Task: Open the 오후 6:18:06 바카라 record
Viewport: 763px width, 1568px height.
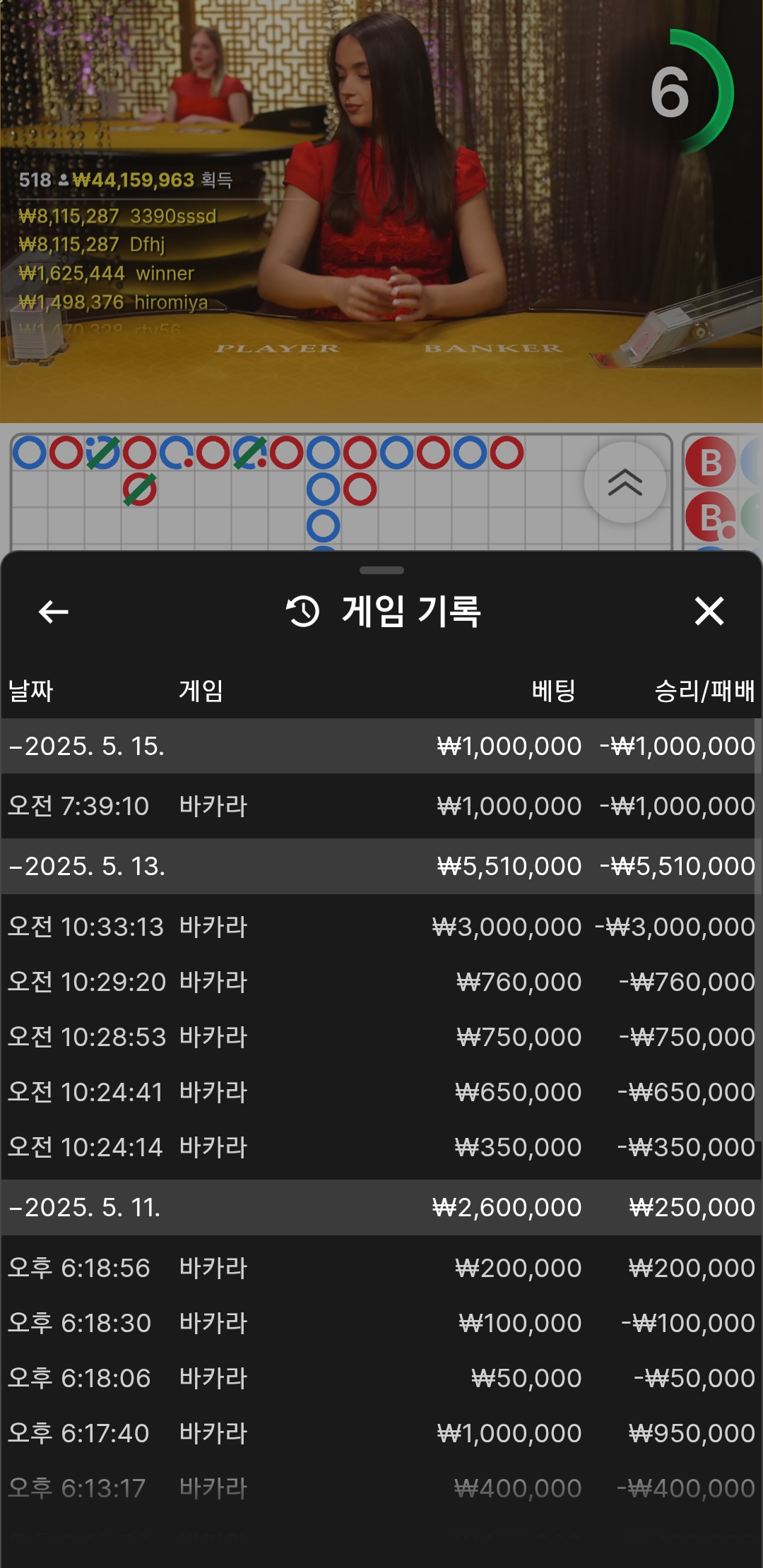Action: click(x=381, y=1378)
